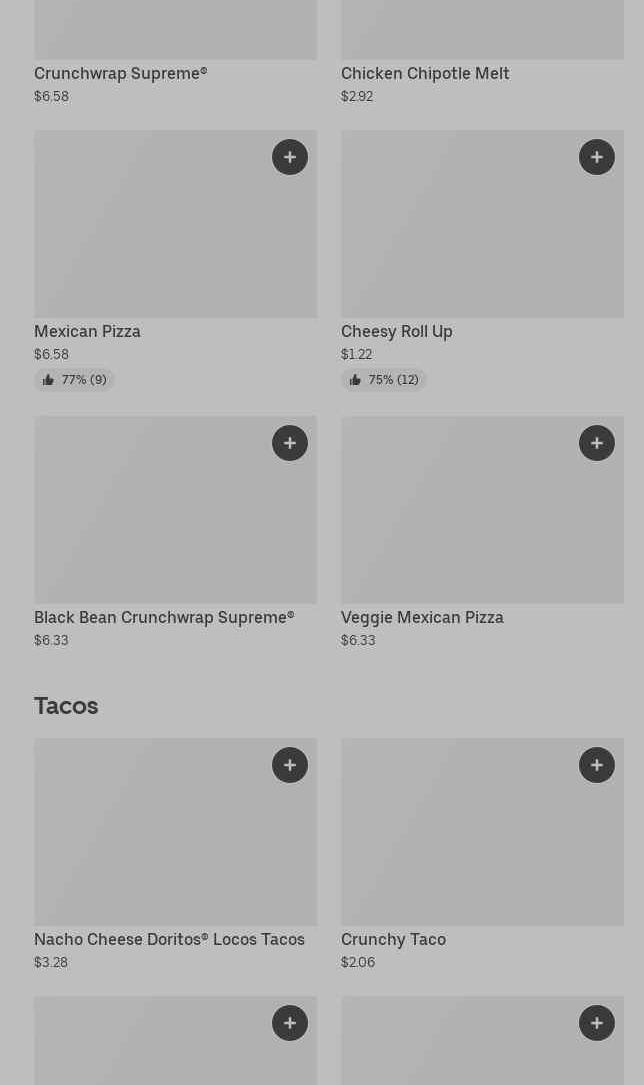The width and height of the screenshot is (644, 1085).
Task: Open the Crunchwrap Supreme item
Action: click(120, 73)
